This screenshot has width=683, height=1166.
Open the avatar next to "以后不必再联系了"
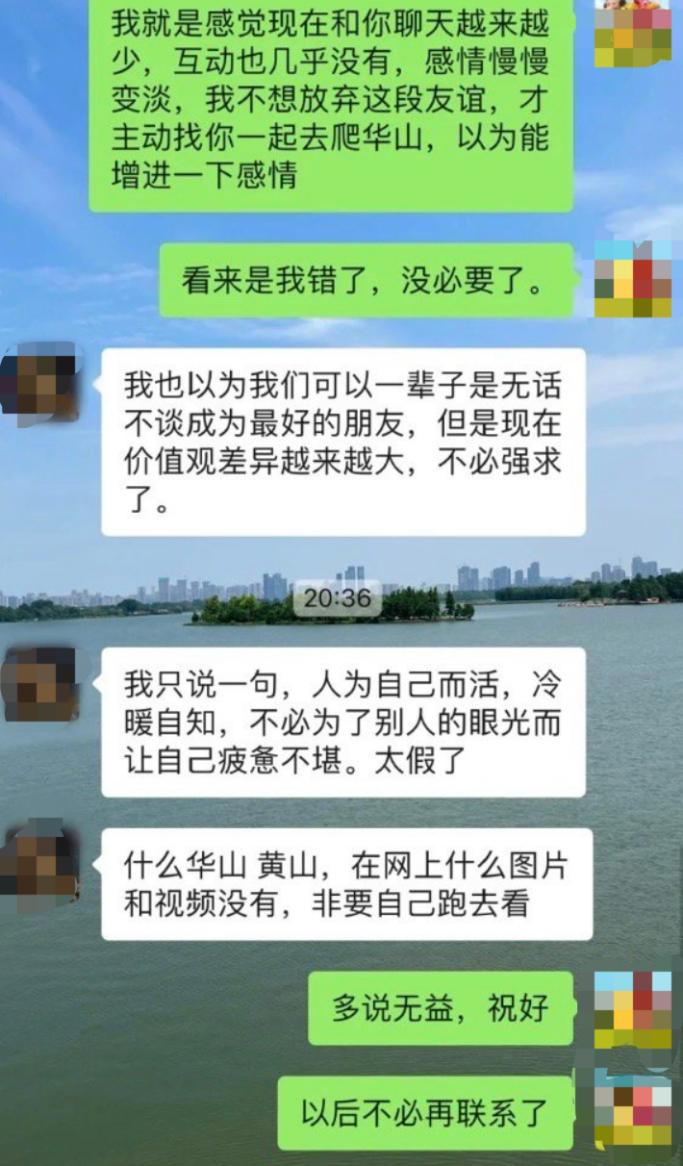(x=633, y=1111)
